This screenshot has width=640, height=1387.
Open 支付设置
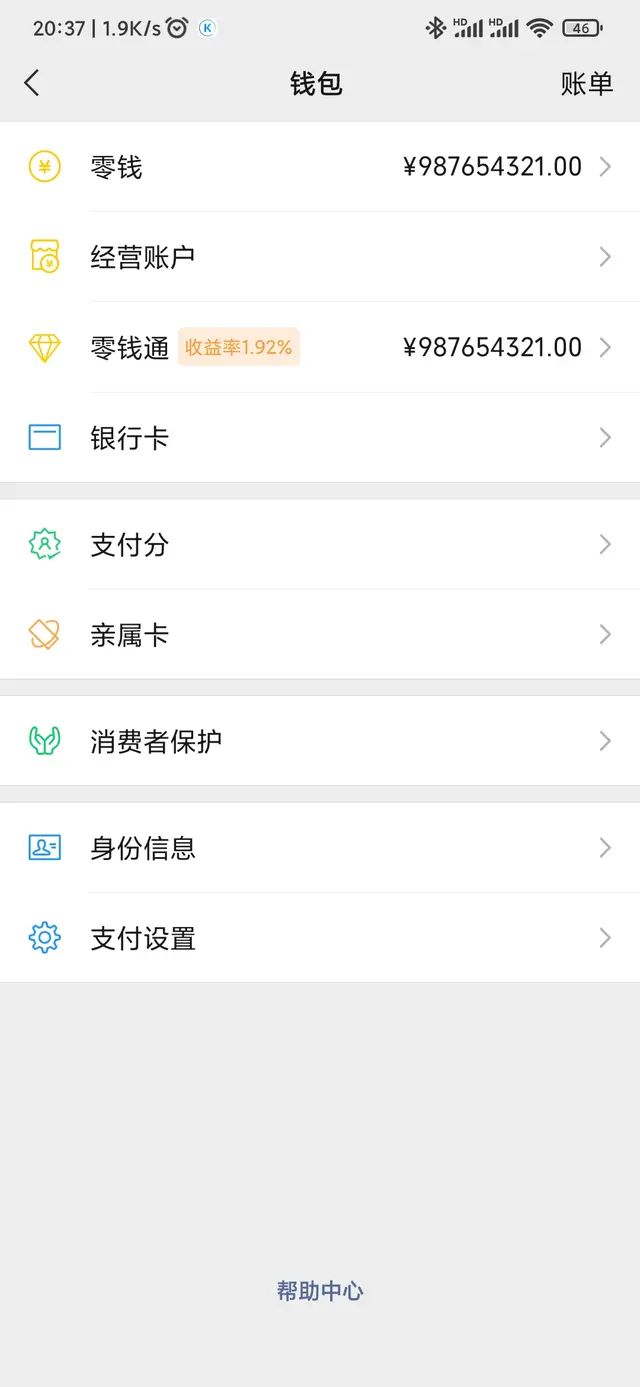(x=320, y=938)
